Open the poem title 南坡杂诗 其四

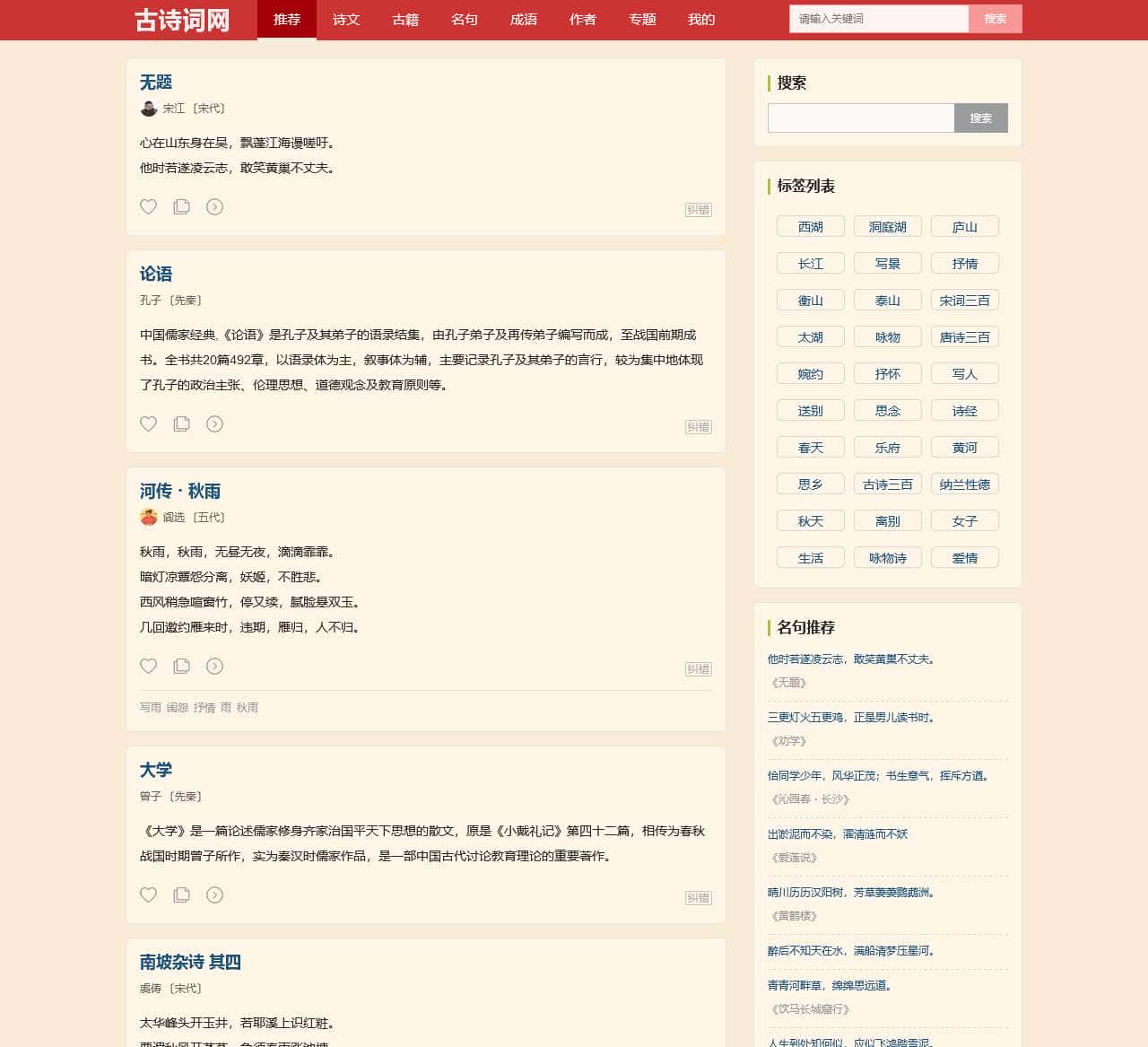tap(190, 962)
